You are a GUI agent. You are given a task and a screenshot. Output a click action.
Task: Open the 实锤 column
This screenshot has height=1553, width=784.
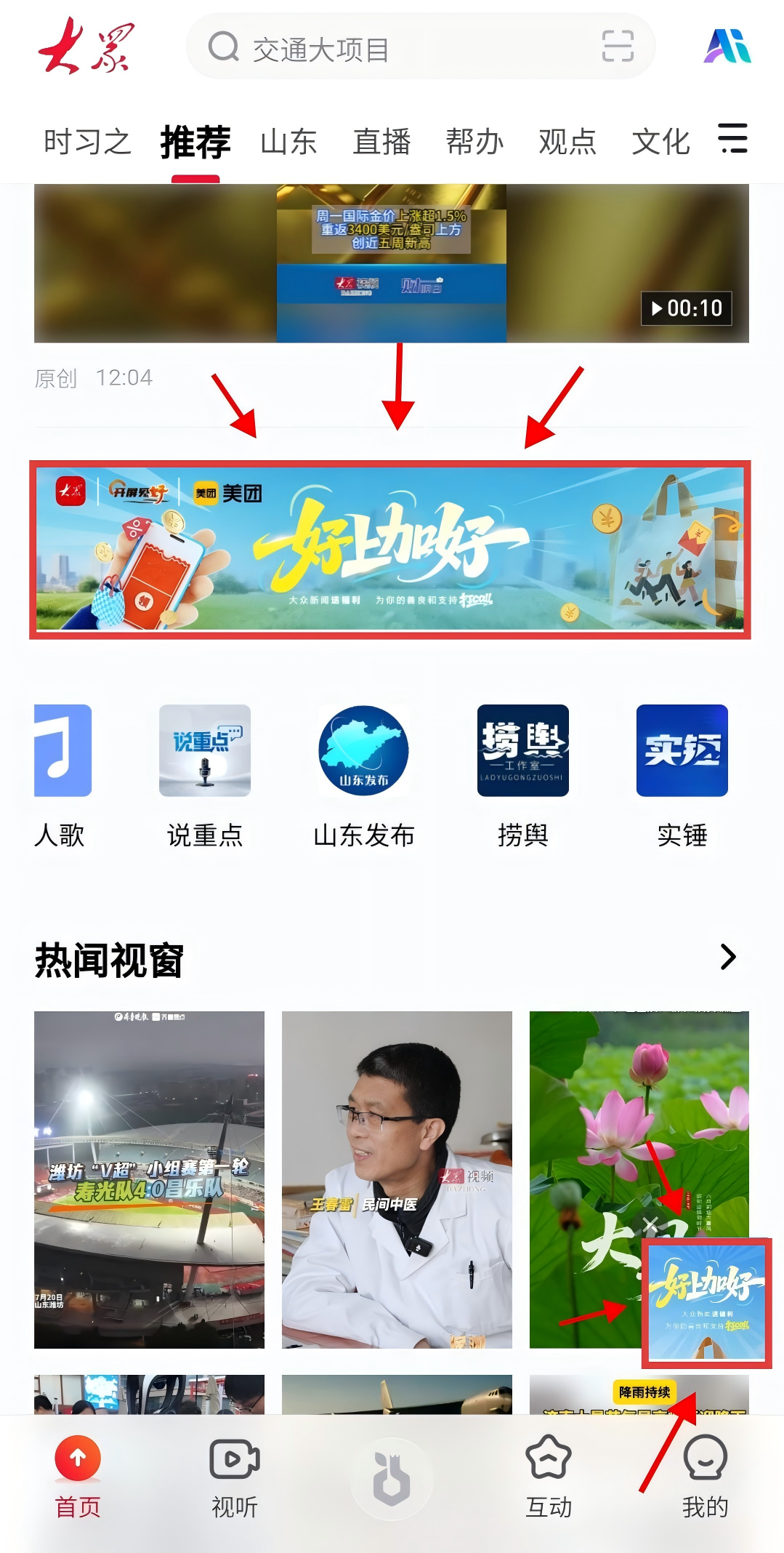682,774
